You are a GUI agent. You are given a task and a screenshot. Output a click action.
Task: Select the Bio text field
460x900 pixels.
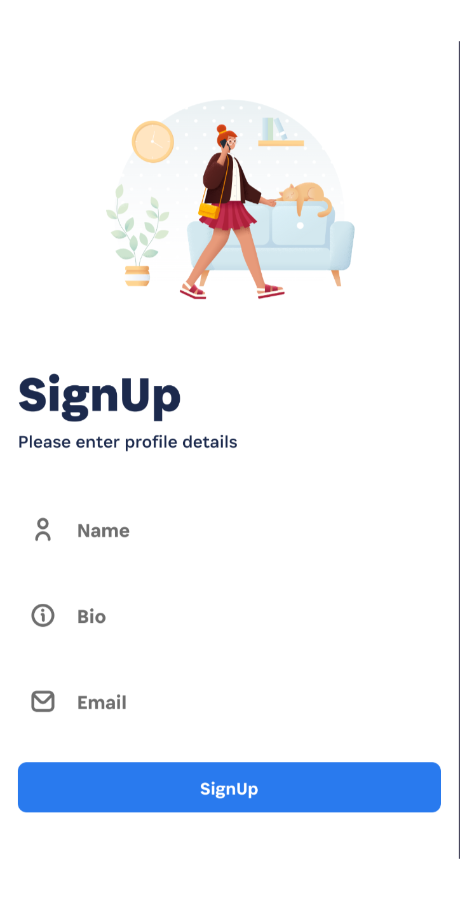tap(229, 616)
